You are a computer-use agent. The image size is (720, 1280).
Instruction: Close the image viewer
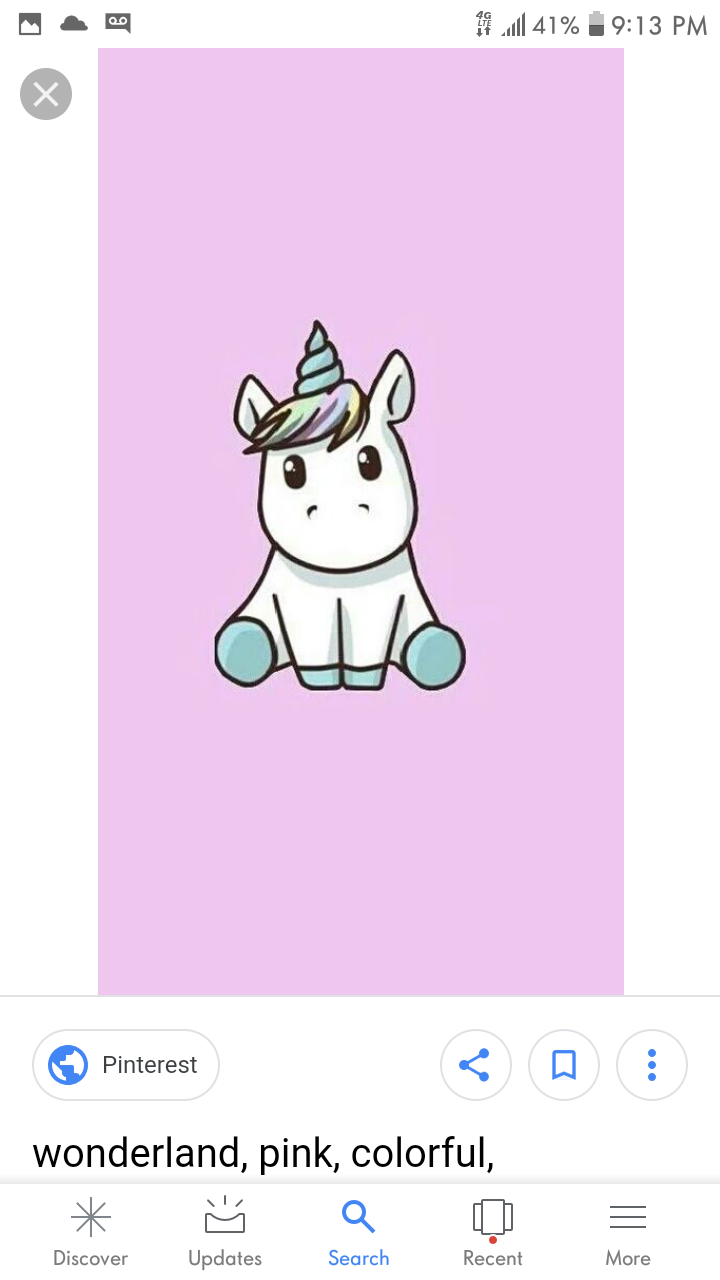pos(46,94)
